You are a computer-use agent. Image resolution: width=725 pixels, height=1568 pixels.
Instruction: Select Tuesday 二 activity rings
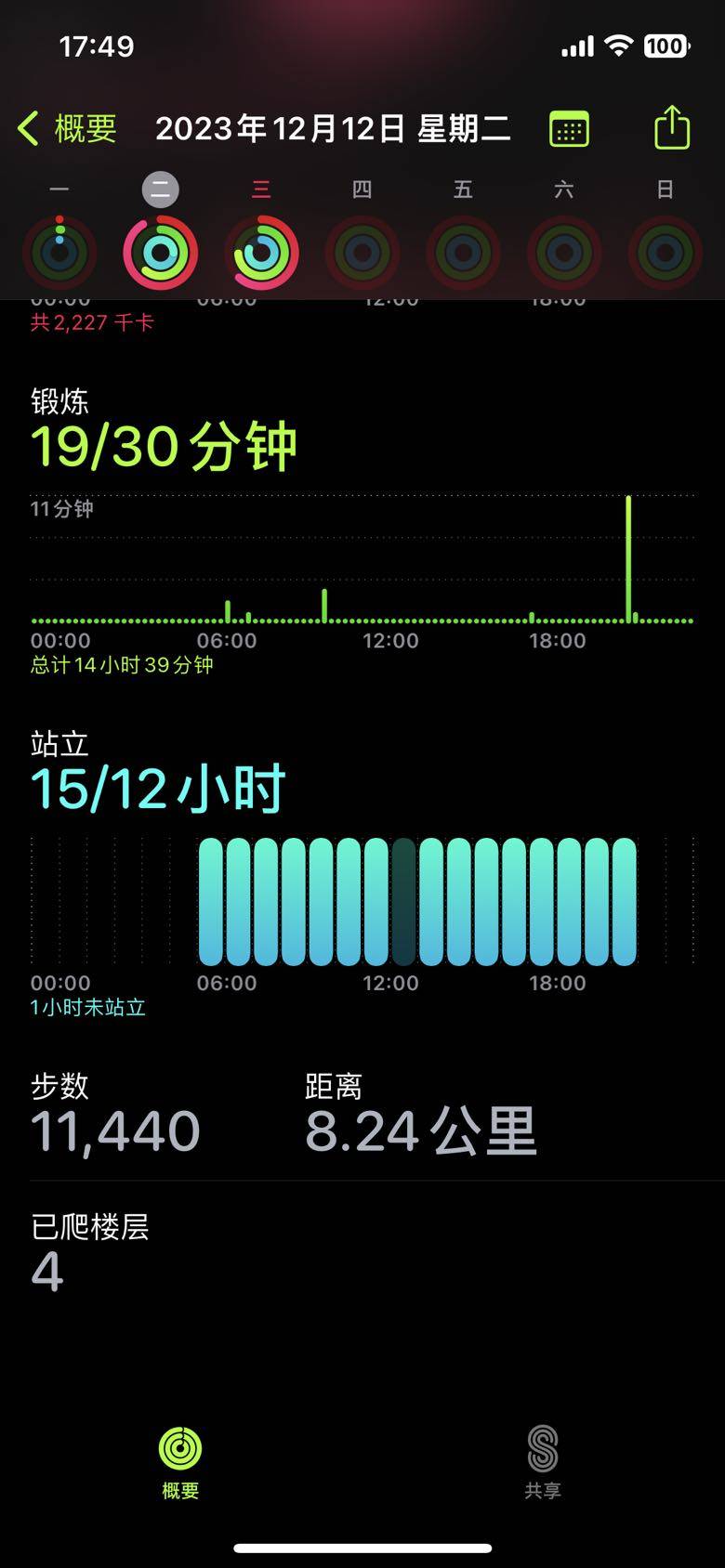tap(161, 252)
